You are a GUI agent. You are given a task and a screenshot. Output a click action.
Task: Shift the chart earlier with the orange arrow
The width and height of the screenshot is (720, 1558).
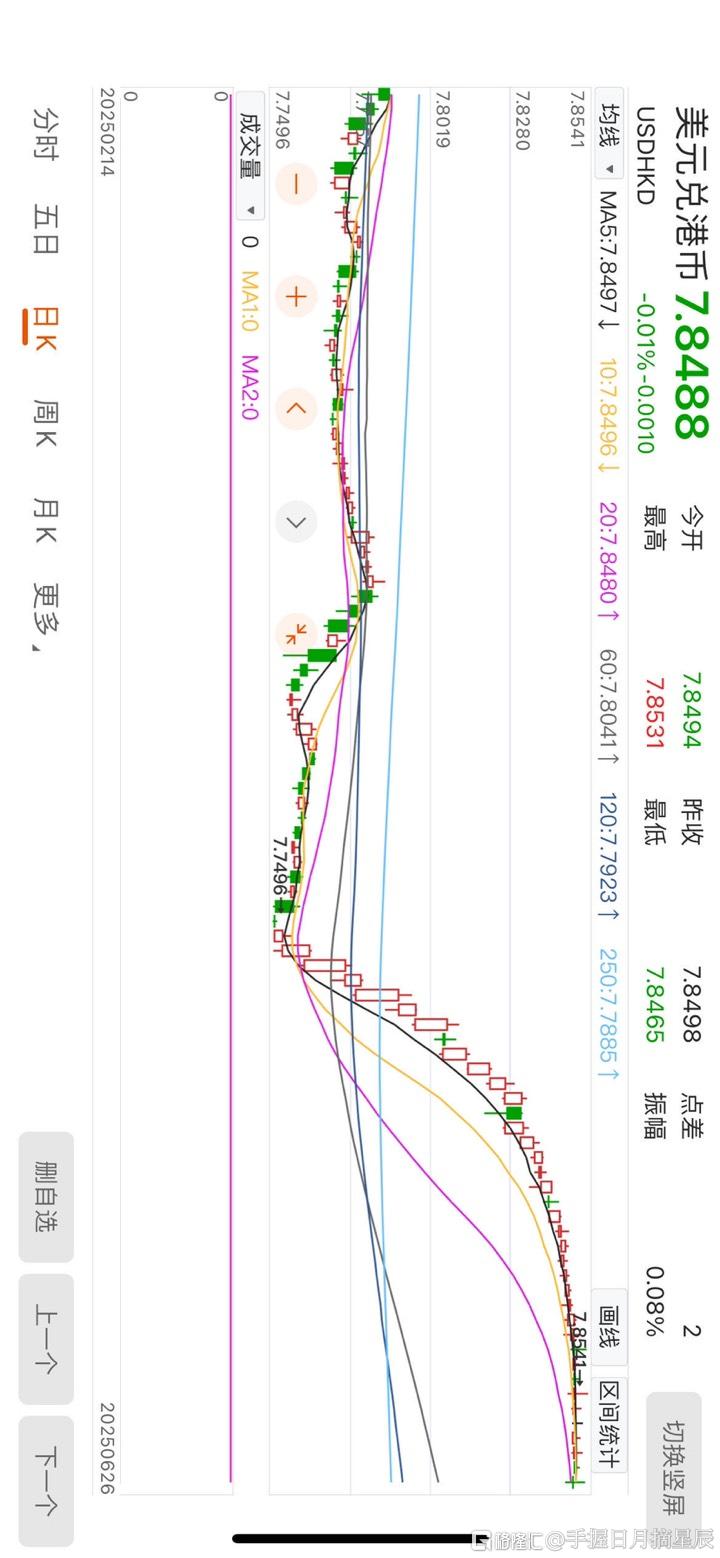295,408
